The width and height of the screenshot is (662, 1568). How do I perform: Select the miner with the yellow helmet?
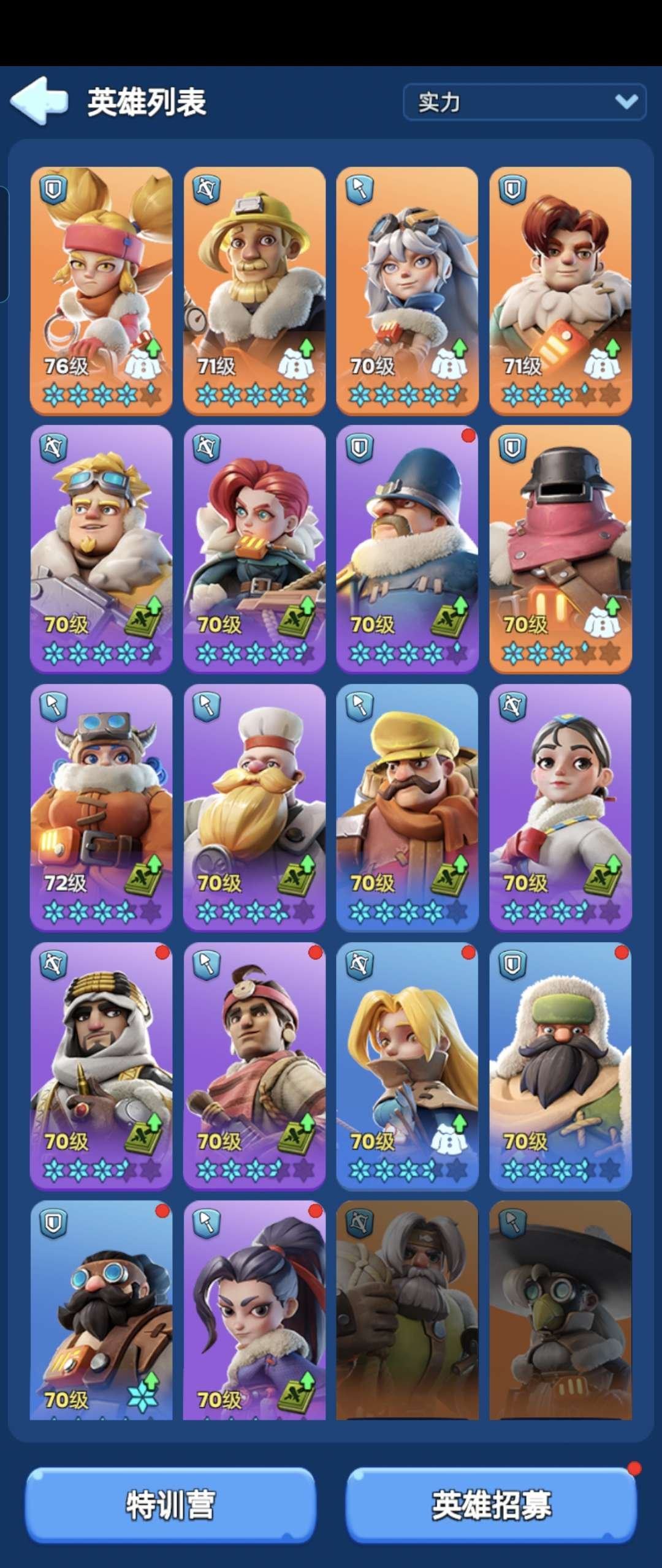tap(254, 290)
